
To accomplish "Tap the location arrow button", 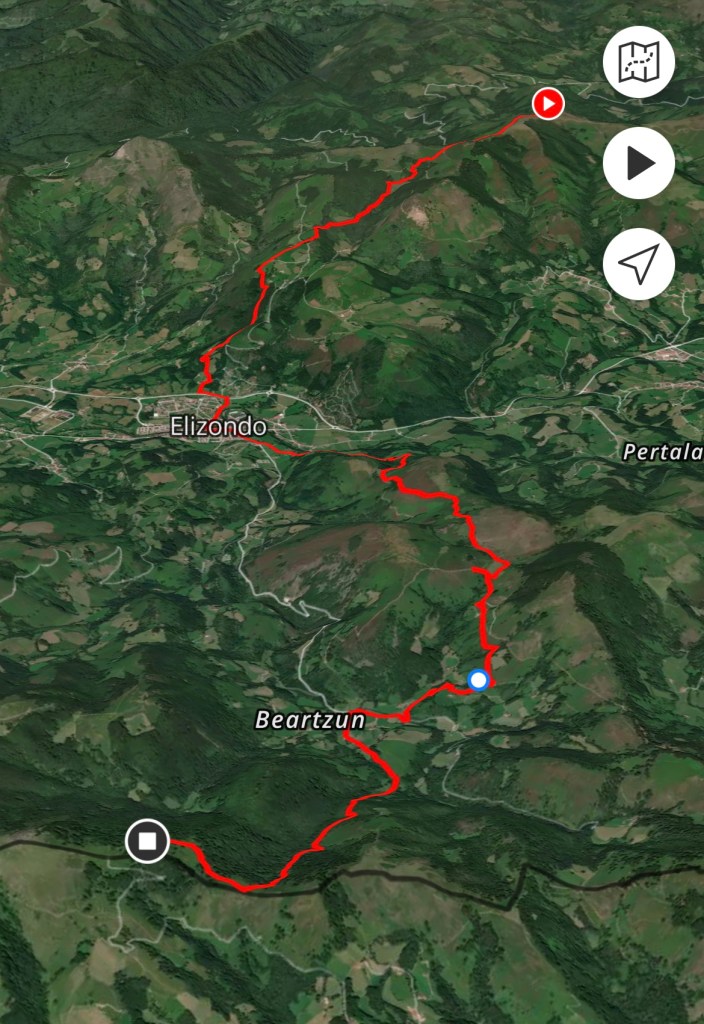I will (x=639, y=264).
